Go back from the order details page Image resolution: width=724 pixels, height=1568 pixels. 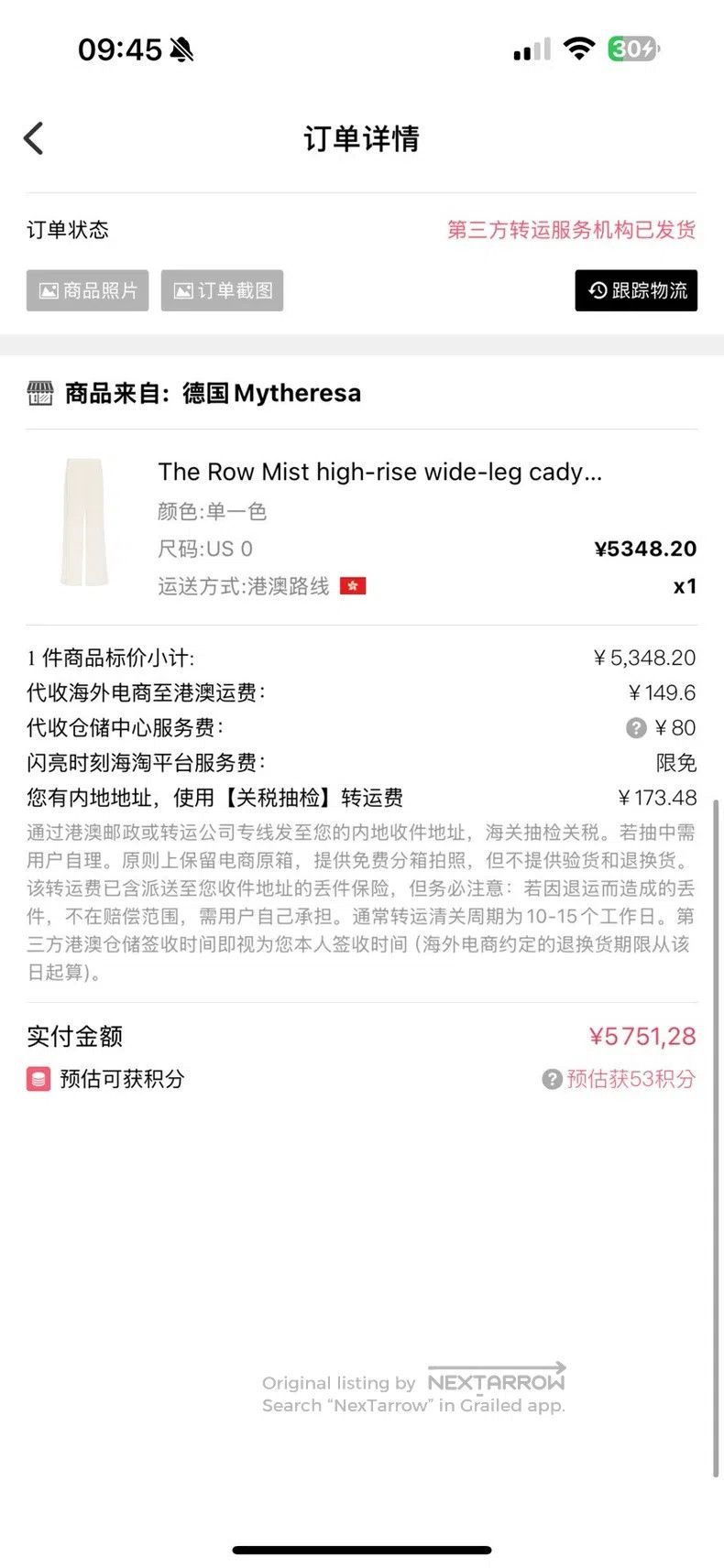coord(34,139)
